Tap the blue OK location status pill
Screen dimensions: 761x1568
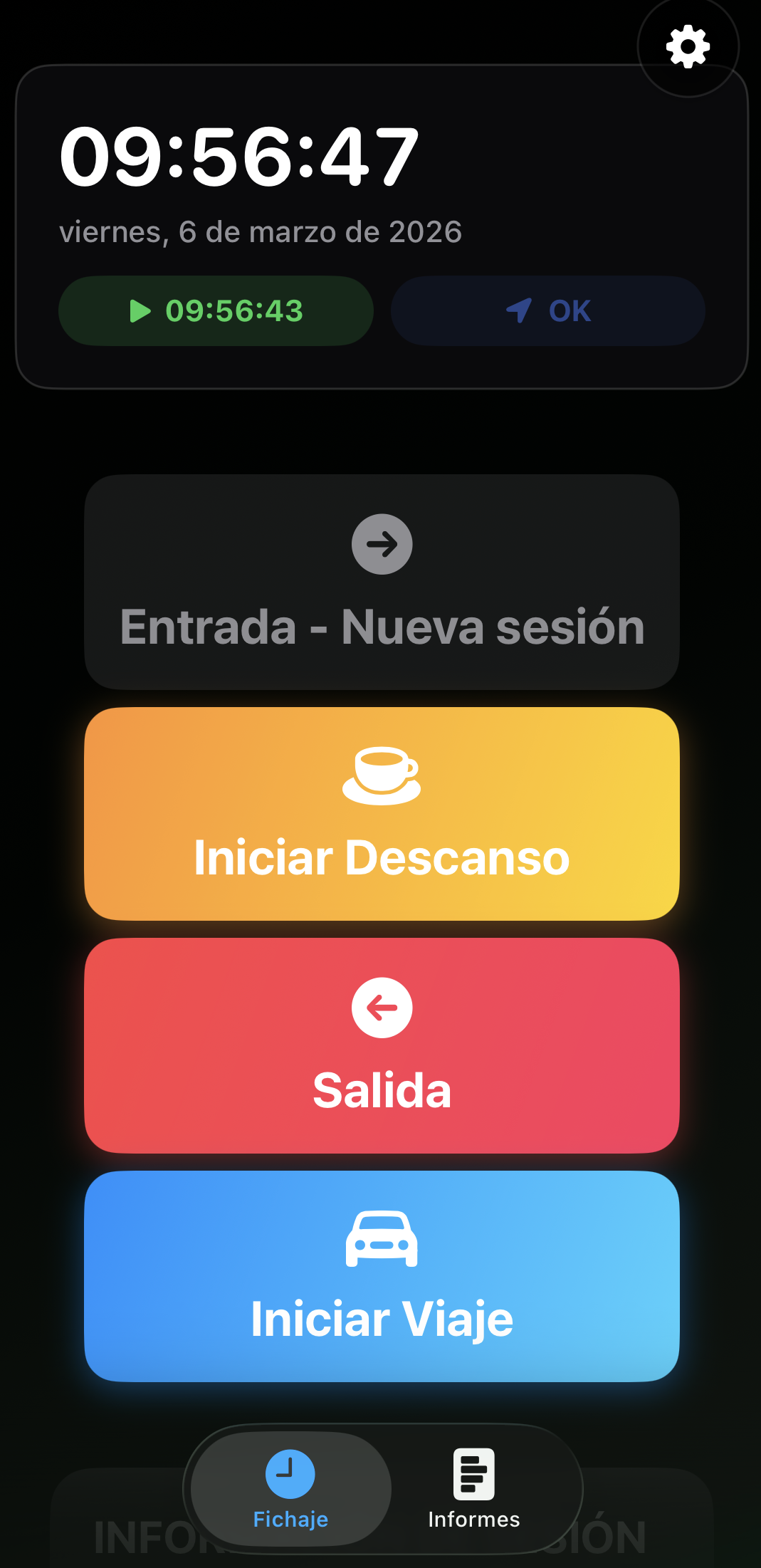547,310
